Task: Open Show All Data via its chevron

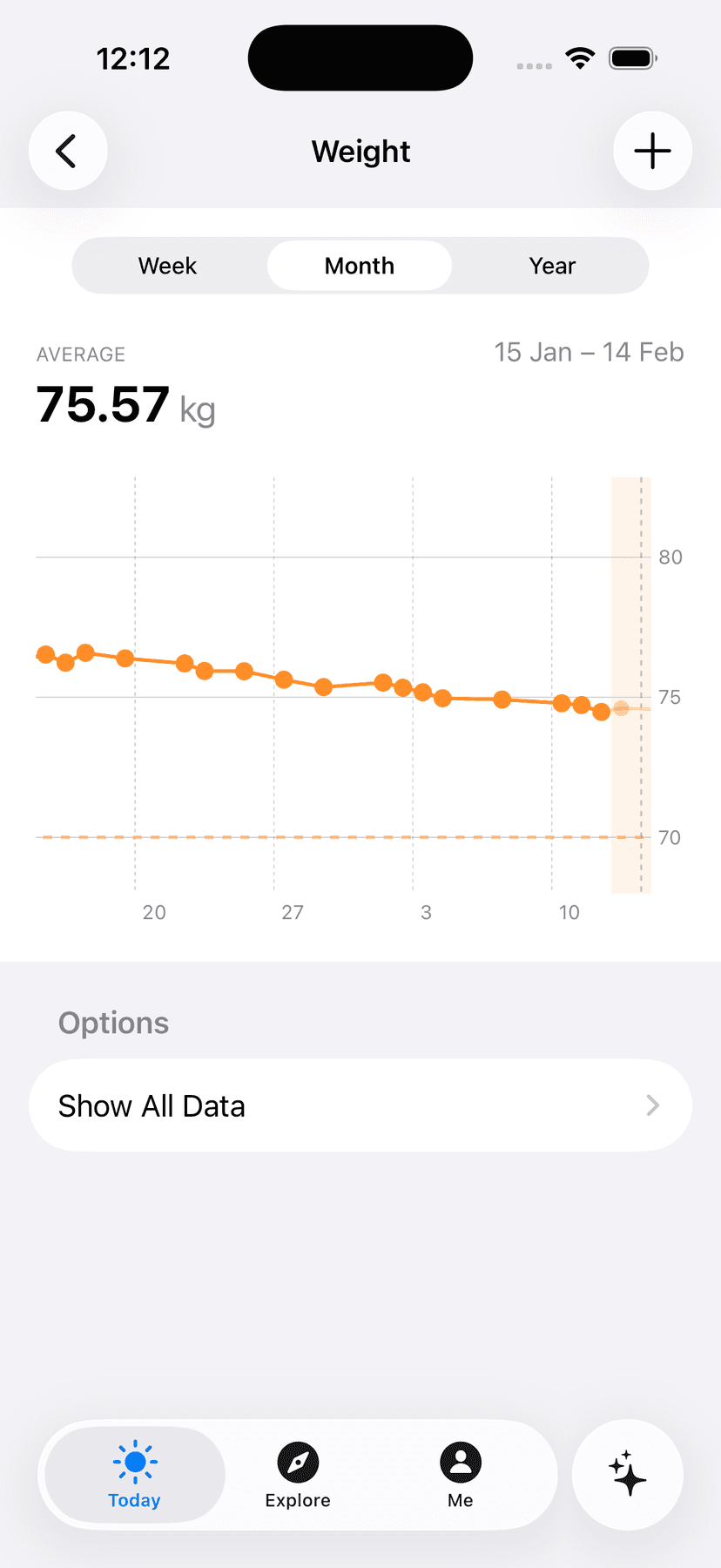Action: tap(652, 1105)
